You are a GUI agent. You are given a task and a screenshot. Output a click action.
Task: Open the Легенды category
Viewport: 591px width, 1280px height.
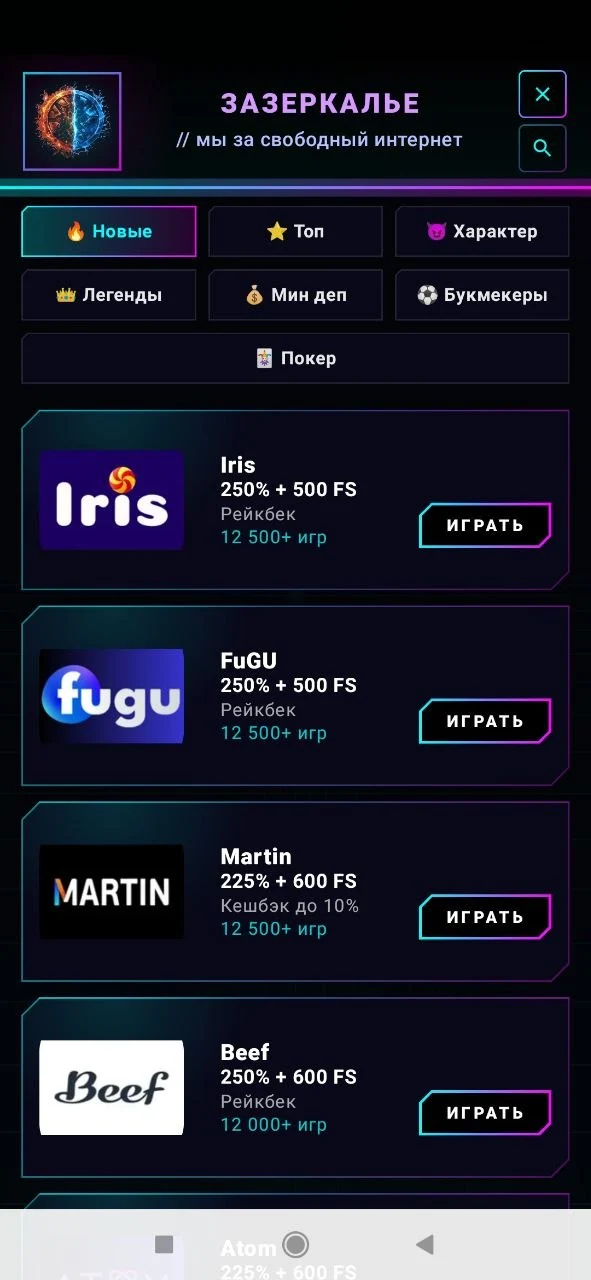pos(109,295)
